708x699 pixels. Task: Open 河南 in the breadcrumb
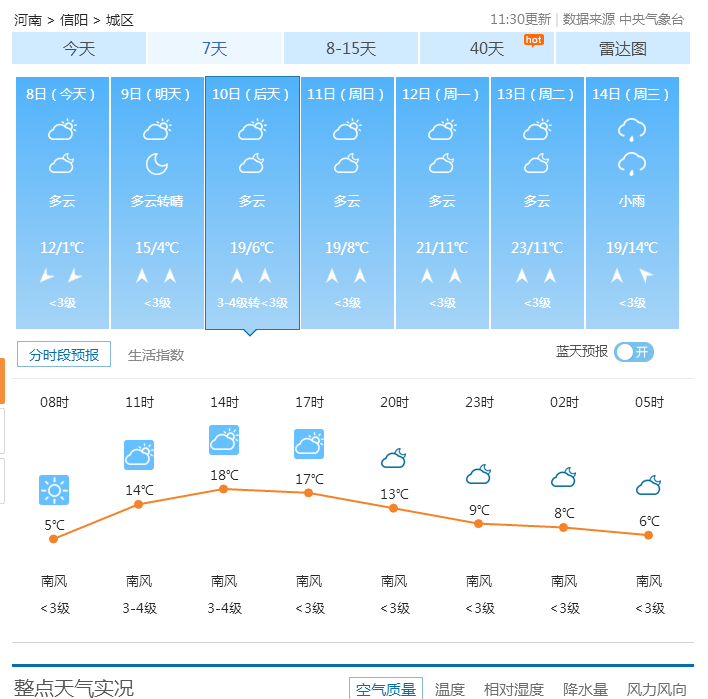[x=28, y=20]
